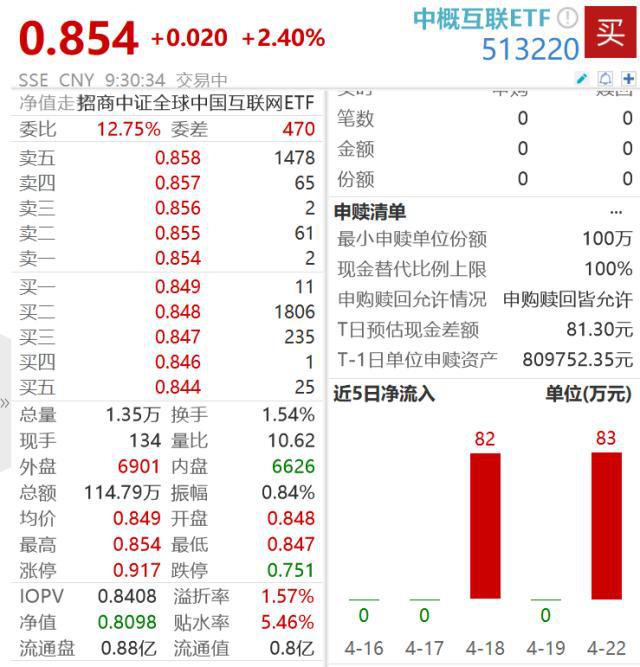
Task: Tap the red 买 buy button
Action: pyautogui.click(x=611, y=33)
